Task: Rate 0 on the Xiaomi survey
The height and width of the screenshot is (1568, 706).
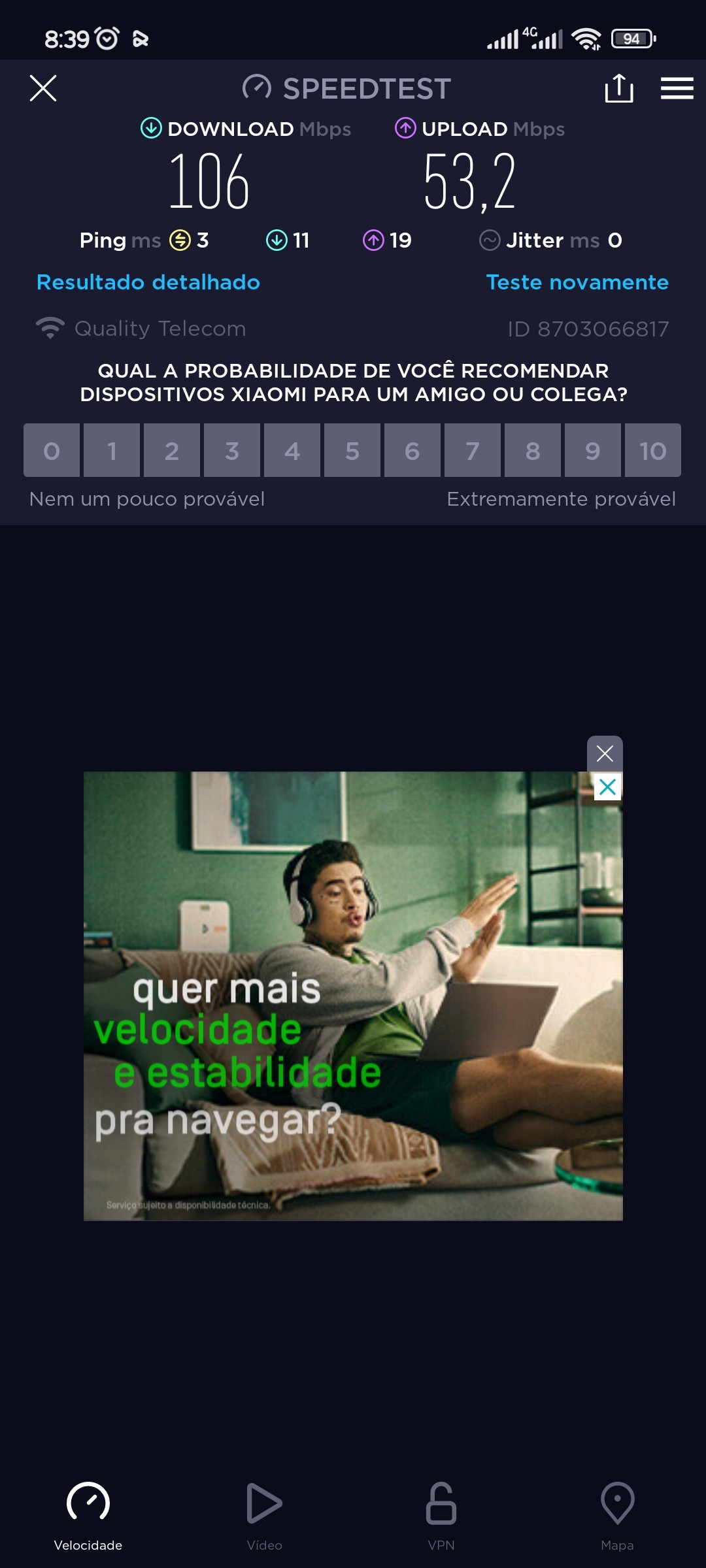Action: click(x=52, y=450)
